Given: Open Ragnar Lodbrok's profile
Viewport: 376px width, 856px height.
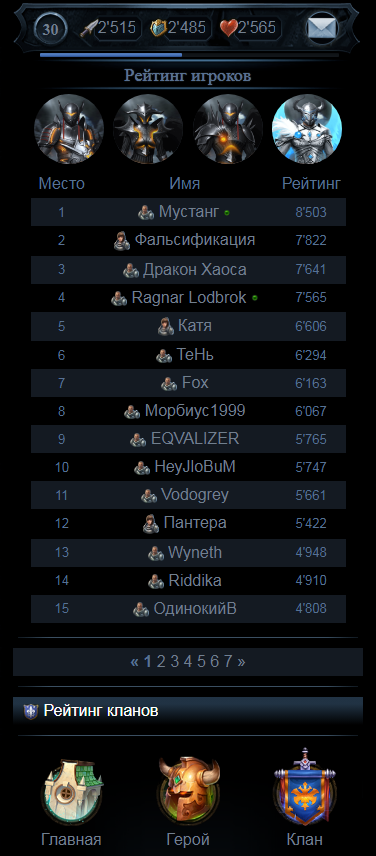Looking at the screenshot, I should click(189, 298).
